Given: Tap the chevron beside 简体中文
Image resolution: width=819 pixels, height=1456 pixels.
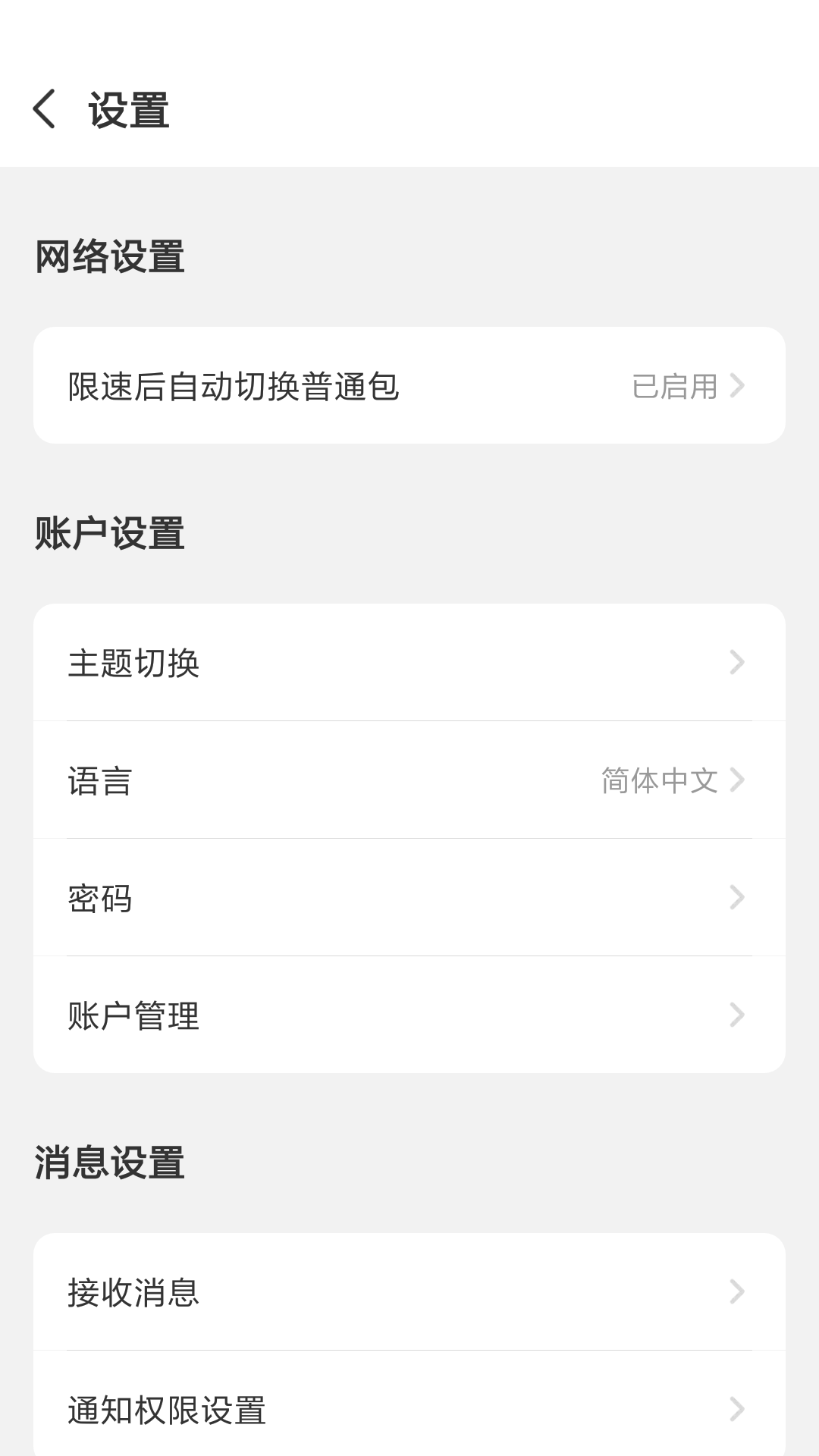Looking at the screenshot, I should (x=737, y=780).
